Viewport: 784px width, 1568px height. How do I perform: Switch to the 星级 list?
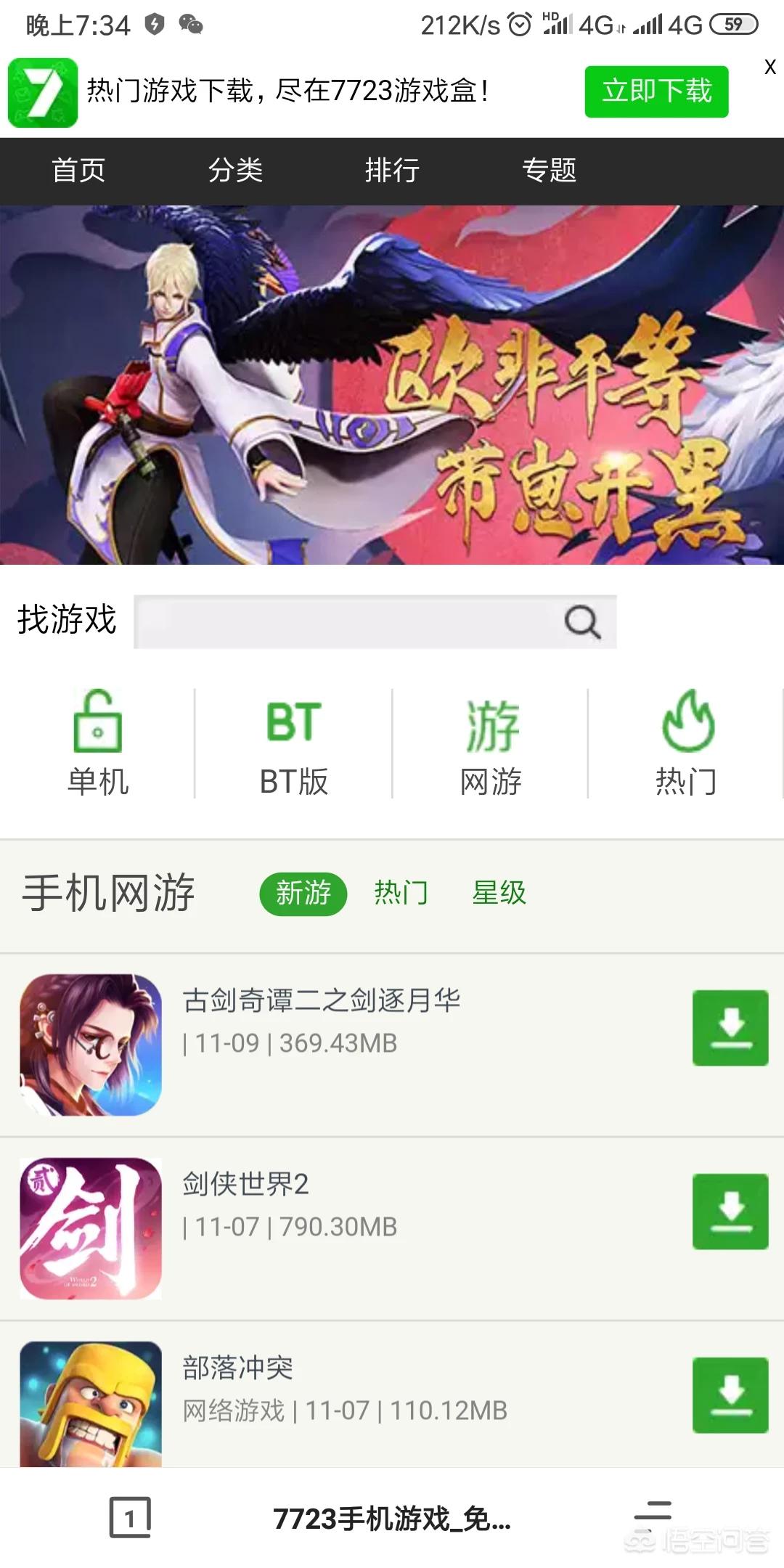click(x=499, y=893)
